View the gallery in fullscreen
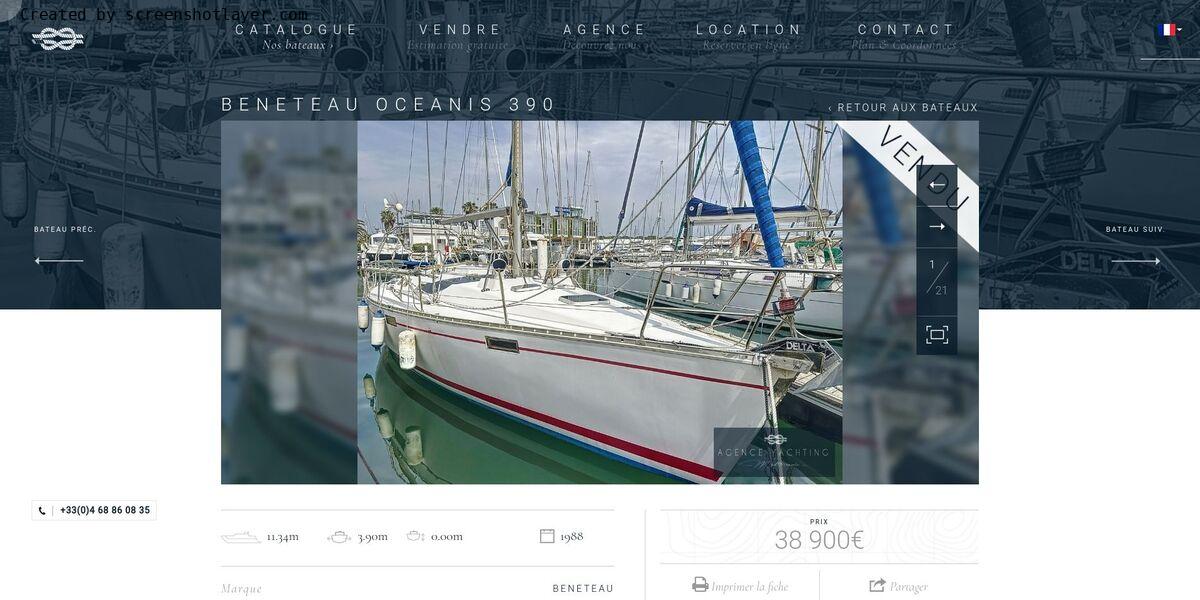This screenshot has width=1200, height=600. click(936, 335)
